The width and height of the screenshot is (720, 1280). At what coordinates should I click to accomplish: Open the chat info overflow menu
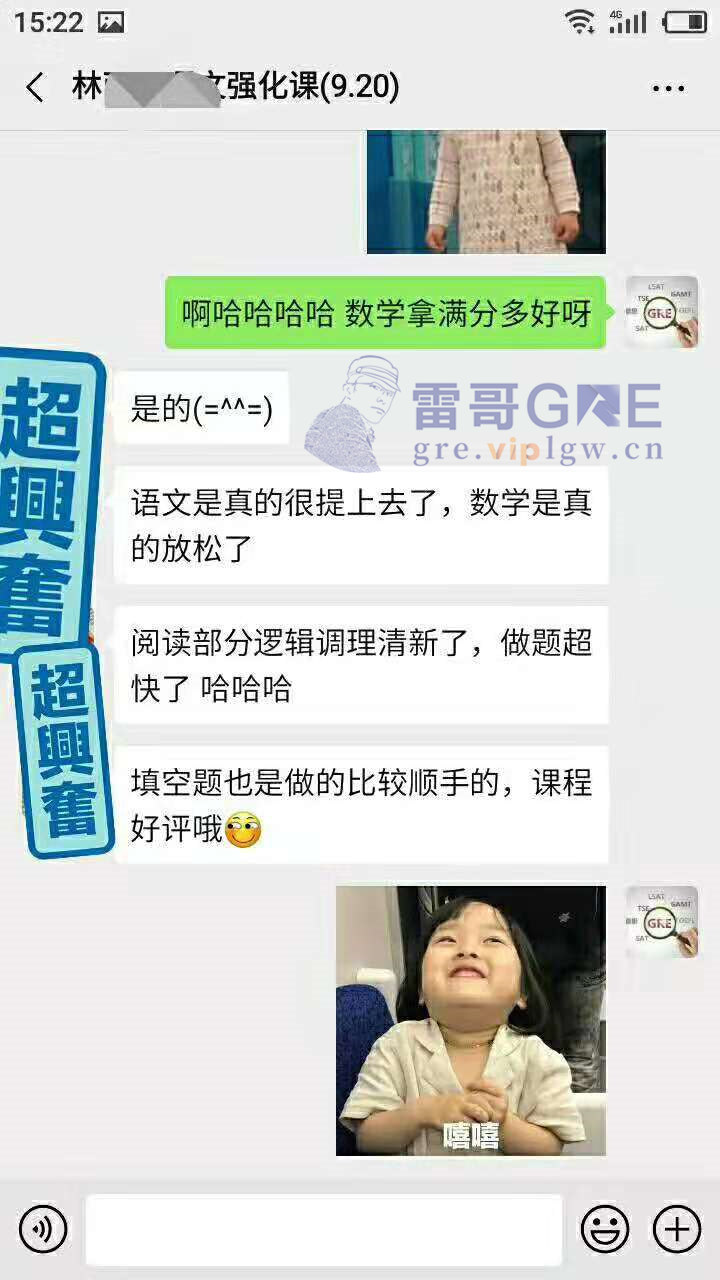pyautogui.click(x=668, y=88)
